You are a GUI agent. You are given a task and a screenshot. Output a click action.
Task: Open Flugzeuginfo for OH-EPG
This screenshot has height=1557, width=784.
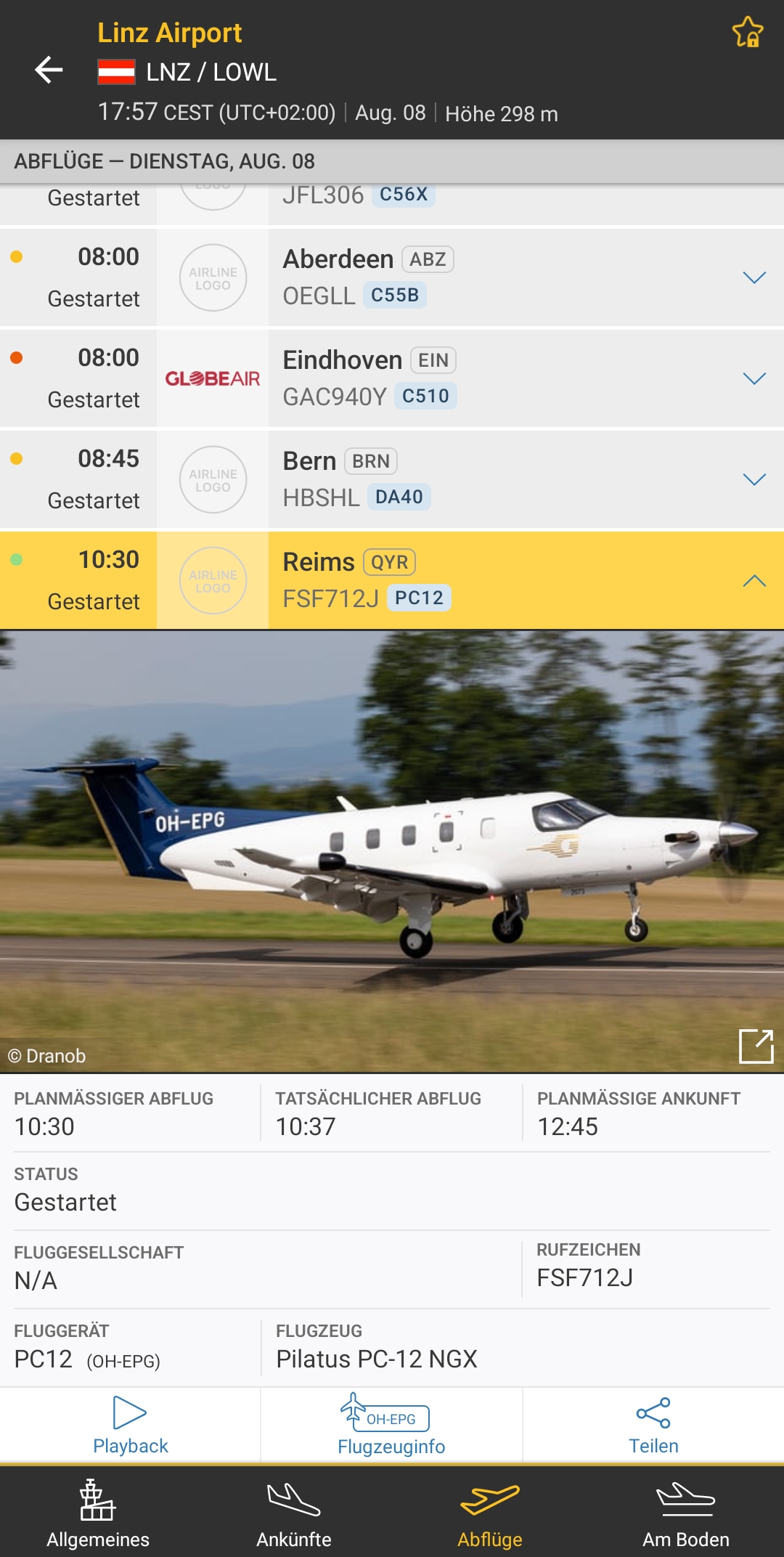(x=391, y=1425)
